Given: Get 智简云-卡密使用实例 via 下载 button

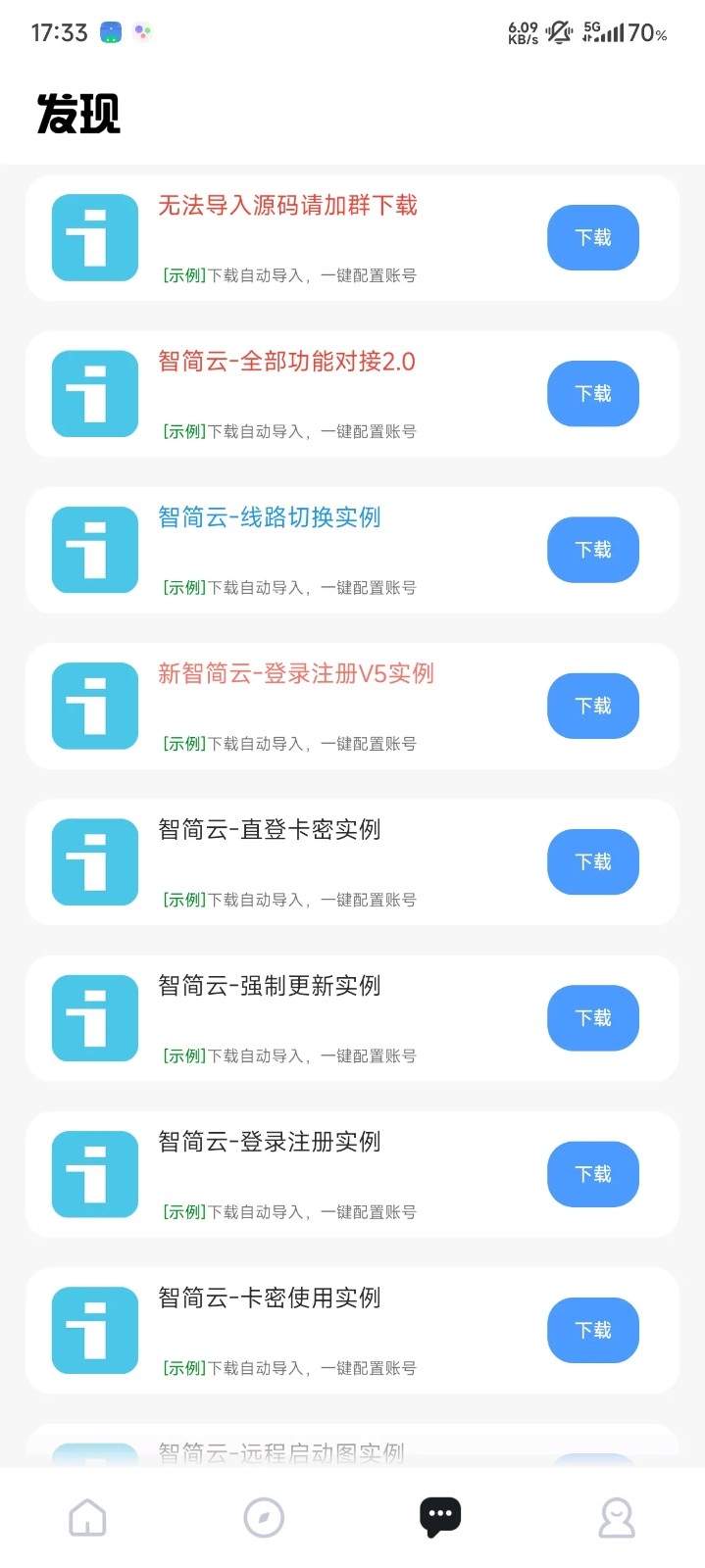Looking at the screenshot, I should pyautogui.click(x=593, y=1330).
